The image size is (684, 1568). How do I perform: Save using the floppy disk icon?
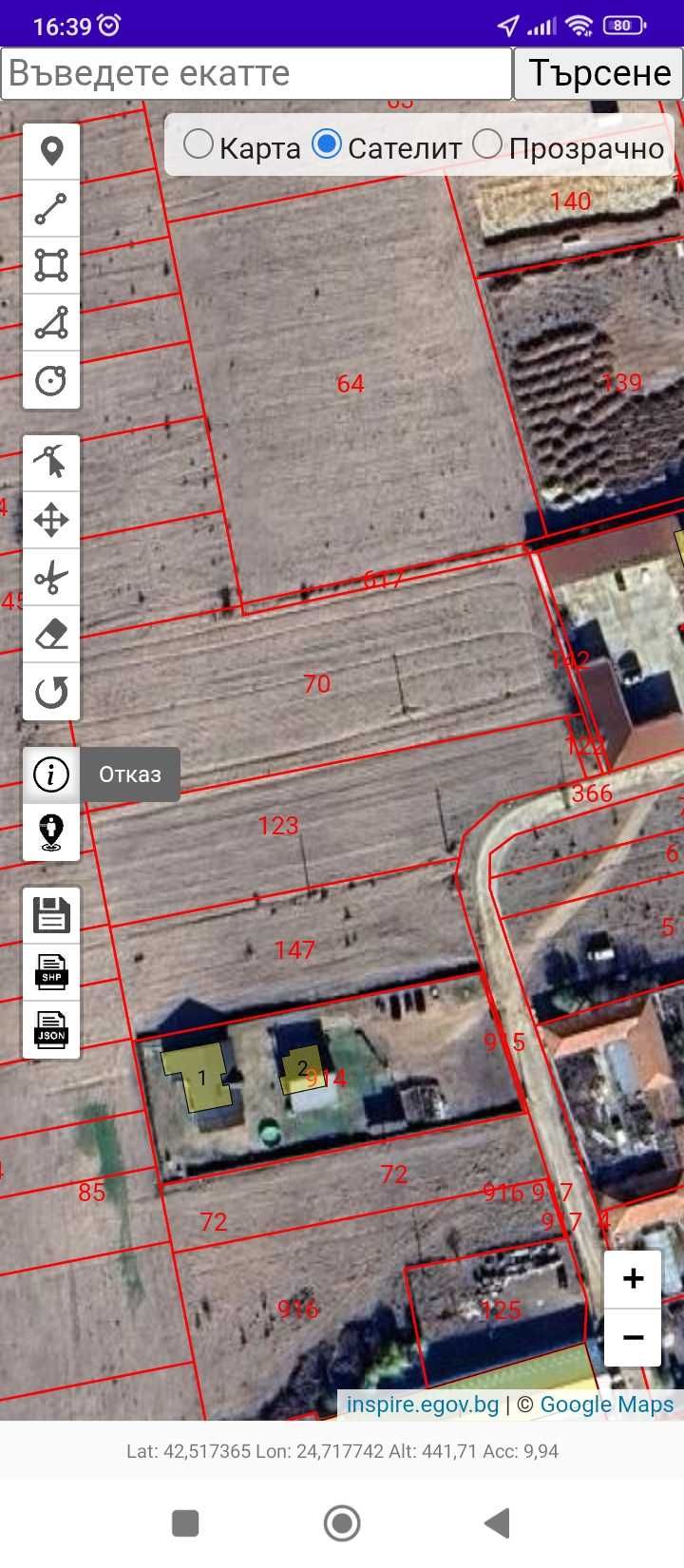pos(51,914)
